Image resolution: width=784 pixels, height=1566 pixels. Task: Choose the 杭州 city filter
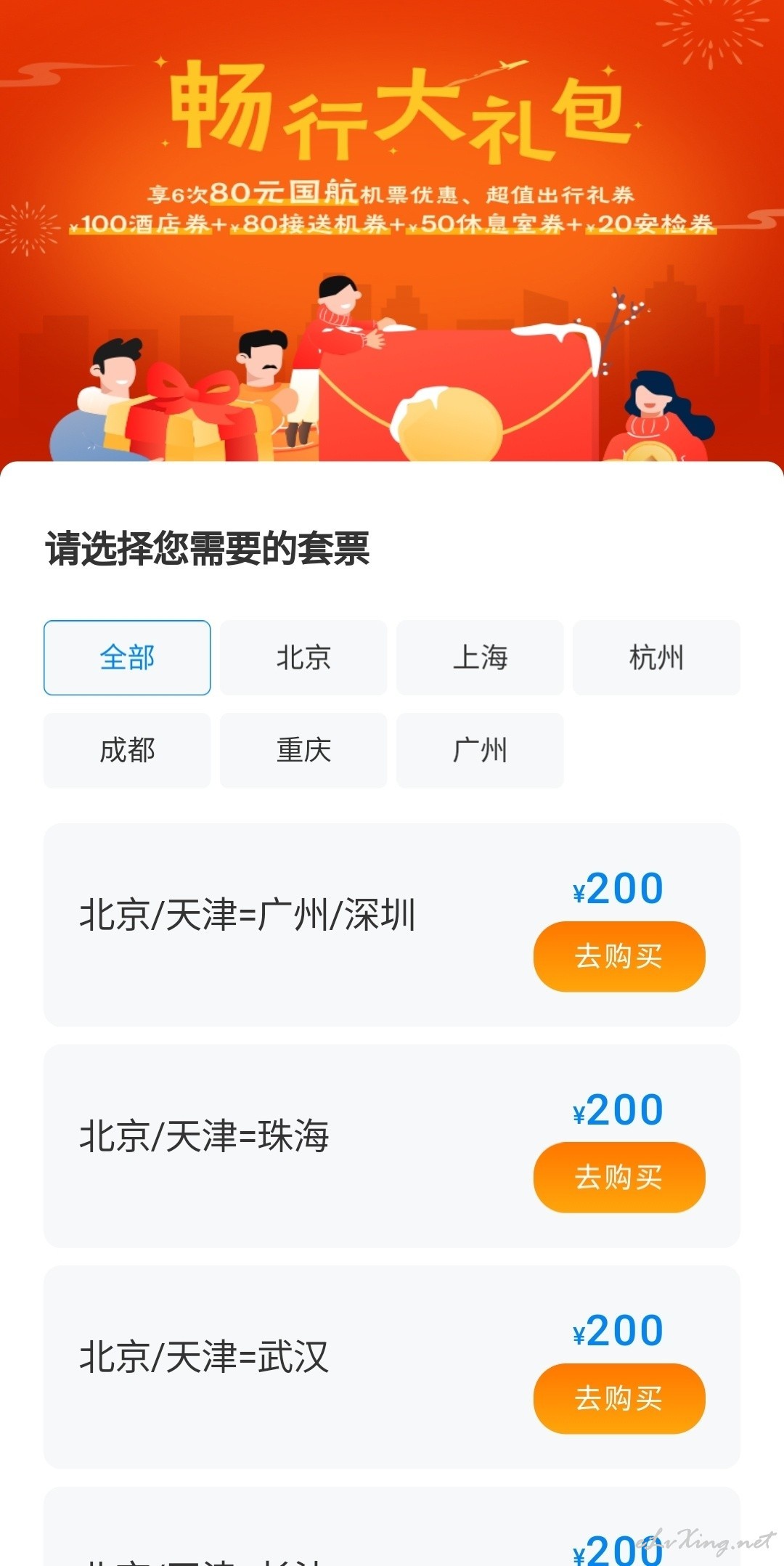coord(656,657)
